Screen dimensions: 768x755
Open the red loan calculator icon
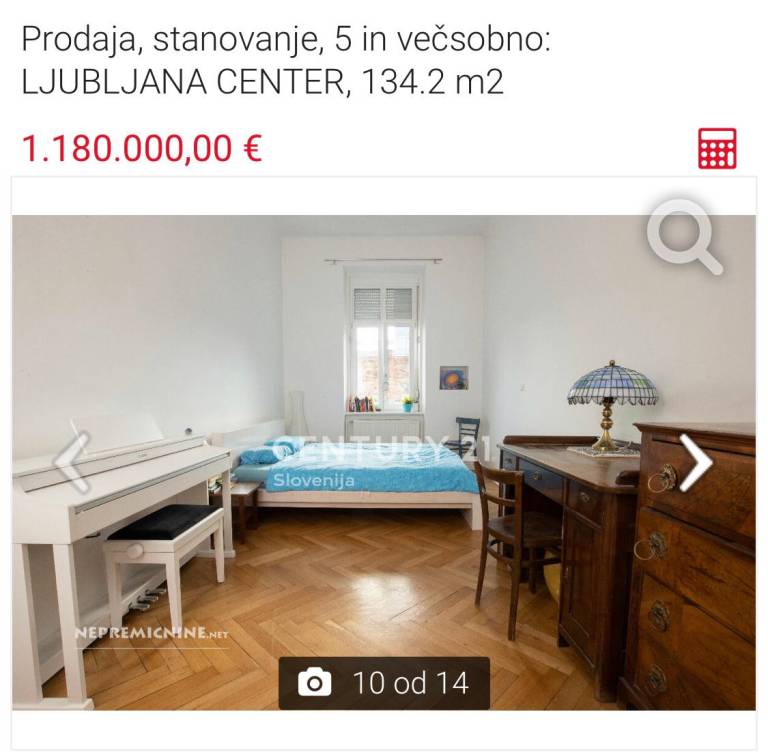click(717, 148)
